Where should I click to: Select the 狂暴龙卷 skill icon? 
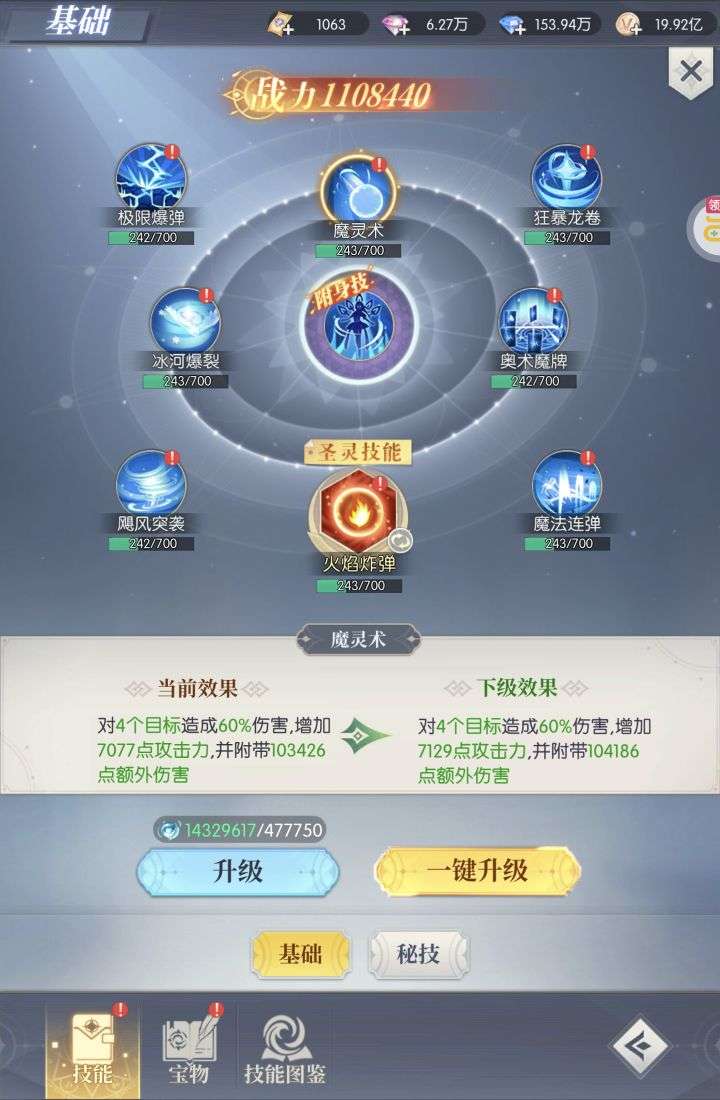pos(565,178)
